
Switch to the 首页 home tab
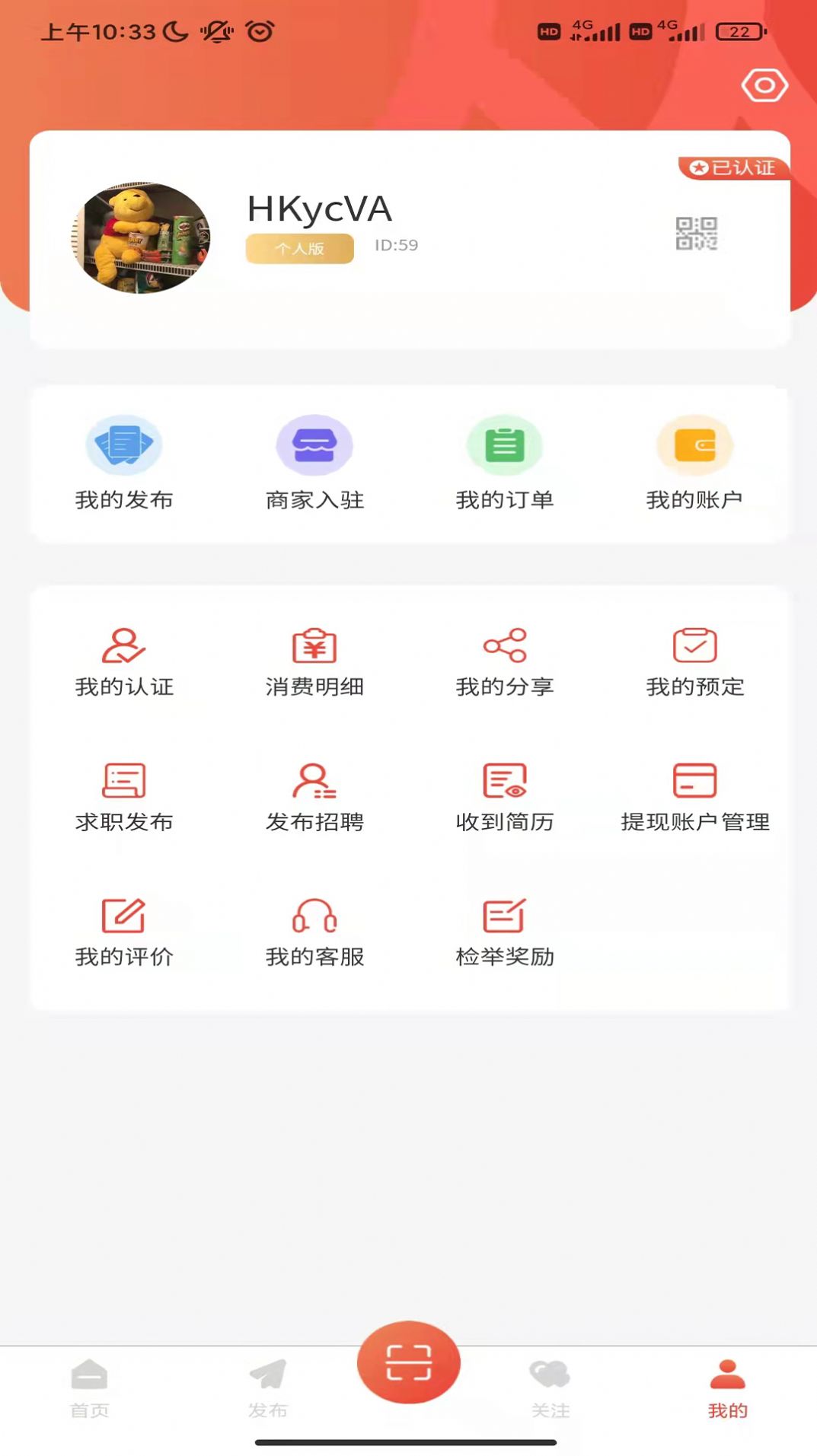pyautogui.click(x=90, y=1389)
